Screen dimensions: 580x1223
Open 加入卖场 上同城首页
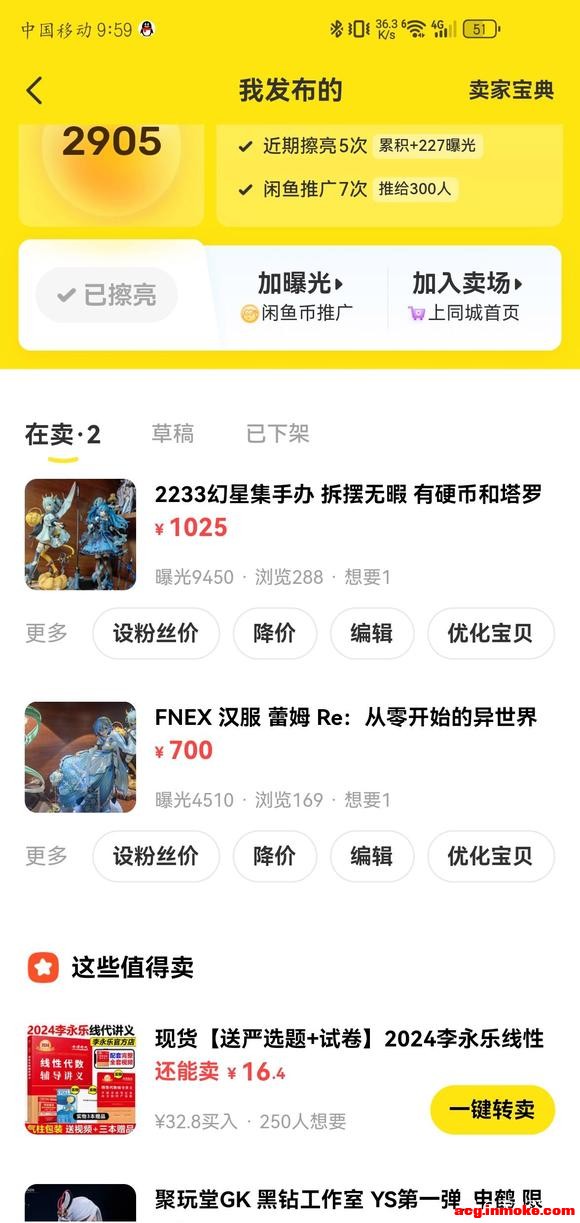click(467, 296)
